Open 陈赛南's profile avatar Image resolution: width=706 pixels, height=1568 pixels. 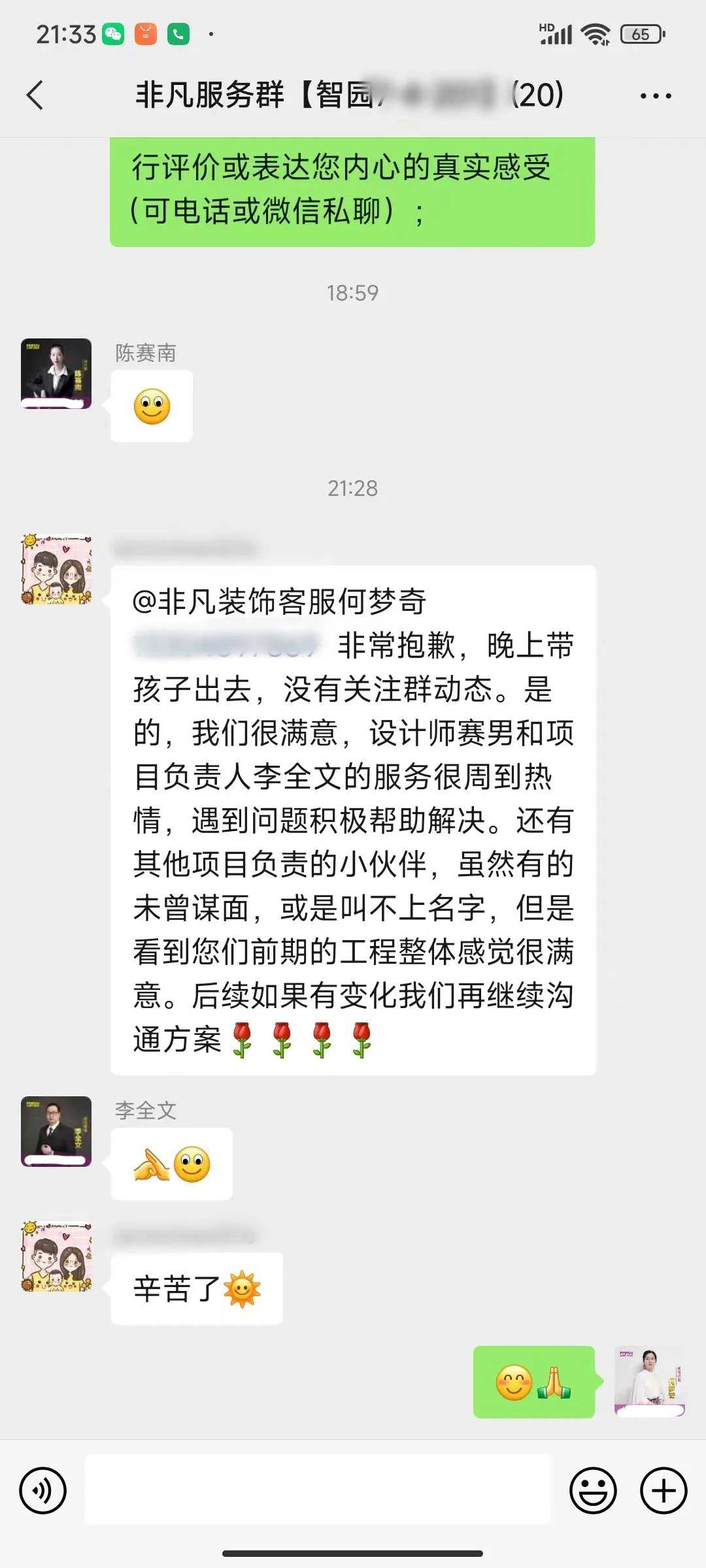click(x=56, y=374)
